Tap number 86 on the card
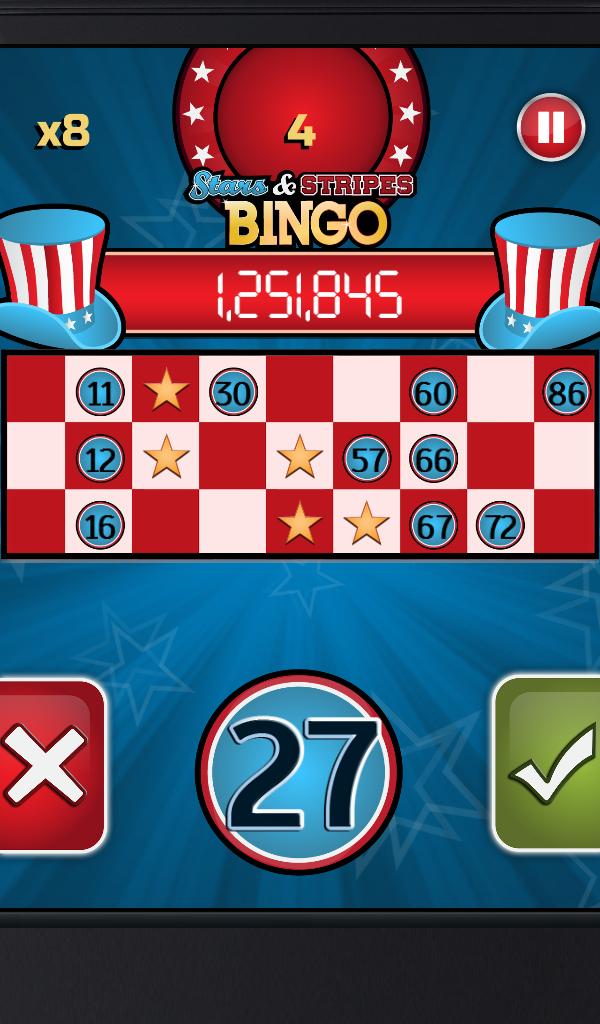Screen dimensions: 600x1024 [566, 393]
